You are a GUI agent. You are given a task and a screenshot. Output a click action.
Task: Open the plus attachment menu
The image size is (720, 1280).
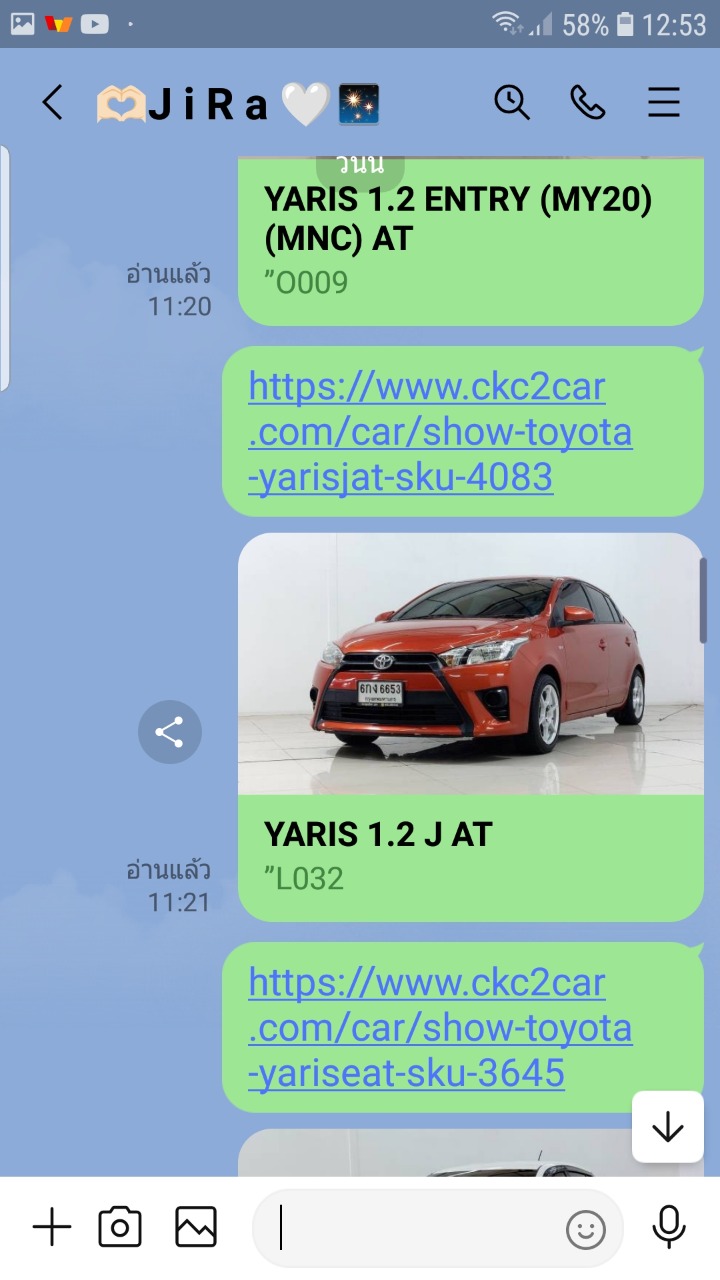[52, 1227]
